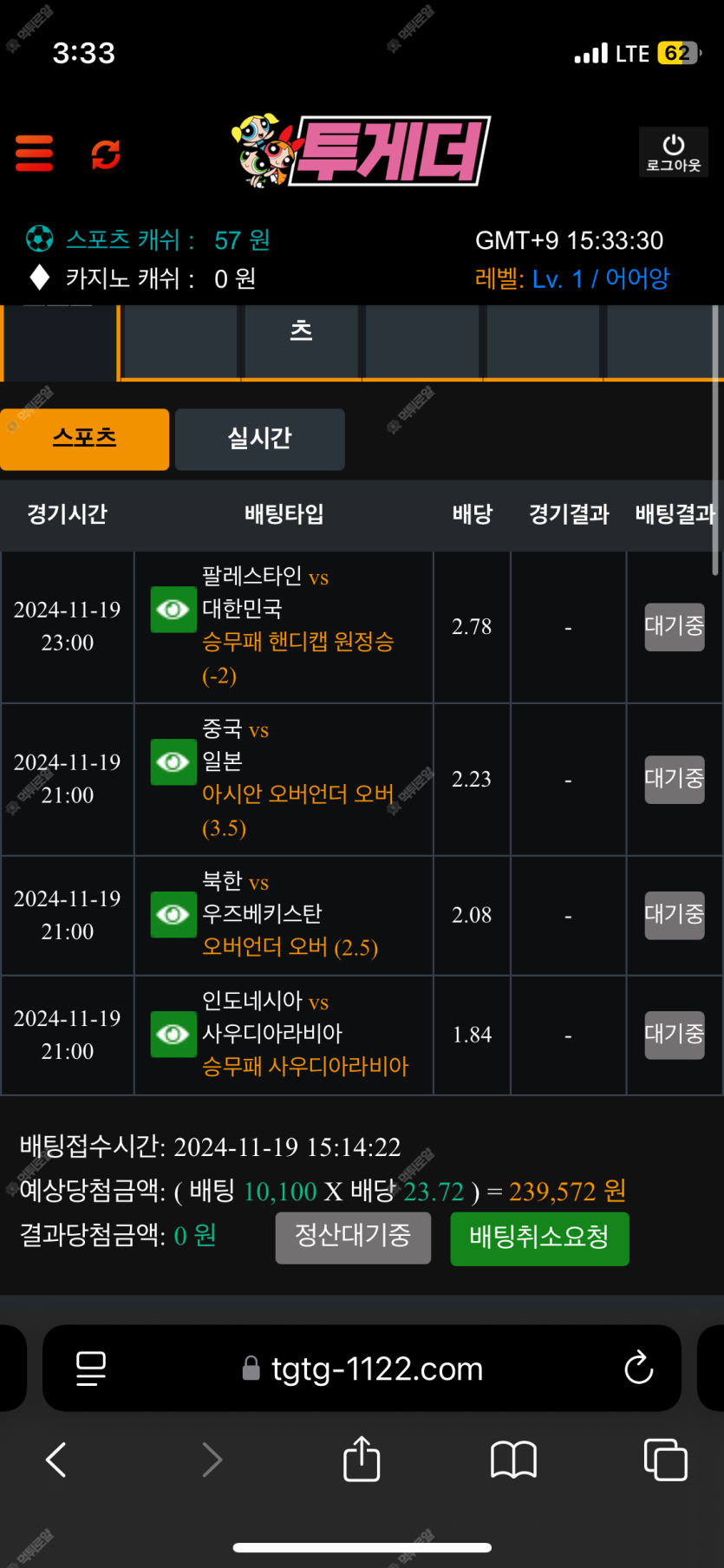Tap the red refresh icon

coord(106,154)
